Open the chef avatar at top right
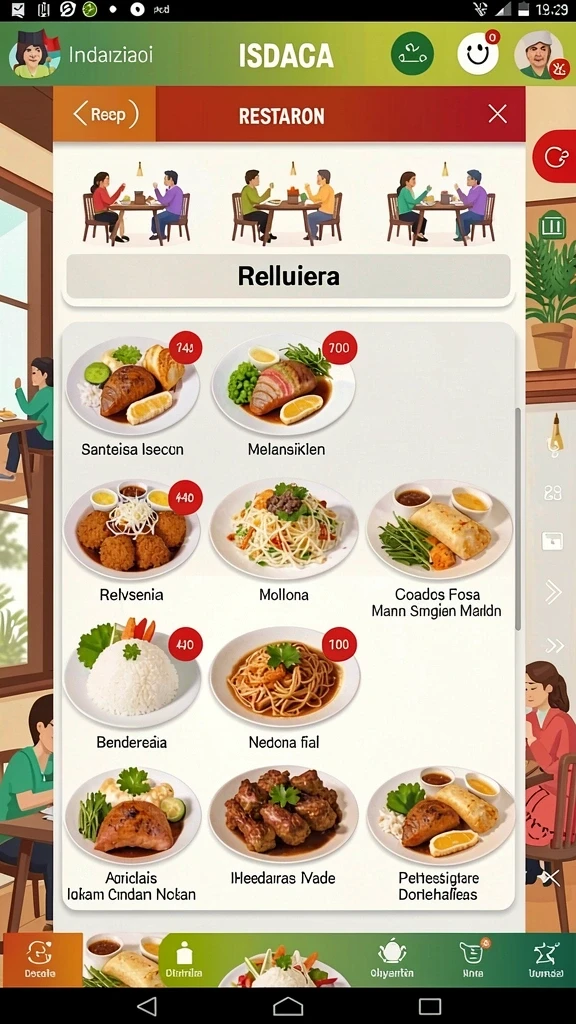Screen dimensions: 576x1024 pyautogui.click(x=541, y=54)
